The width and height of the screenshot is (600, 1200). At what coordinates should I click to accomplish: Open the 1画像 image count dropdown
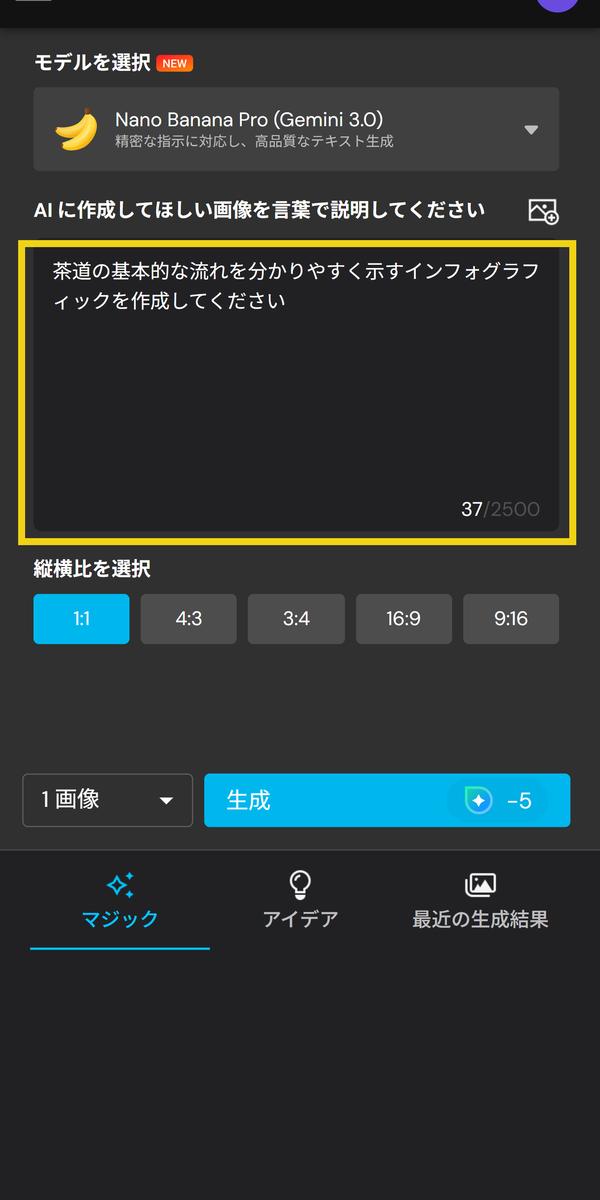107,800
